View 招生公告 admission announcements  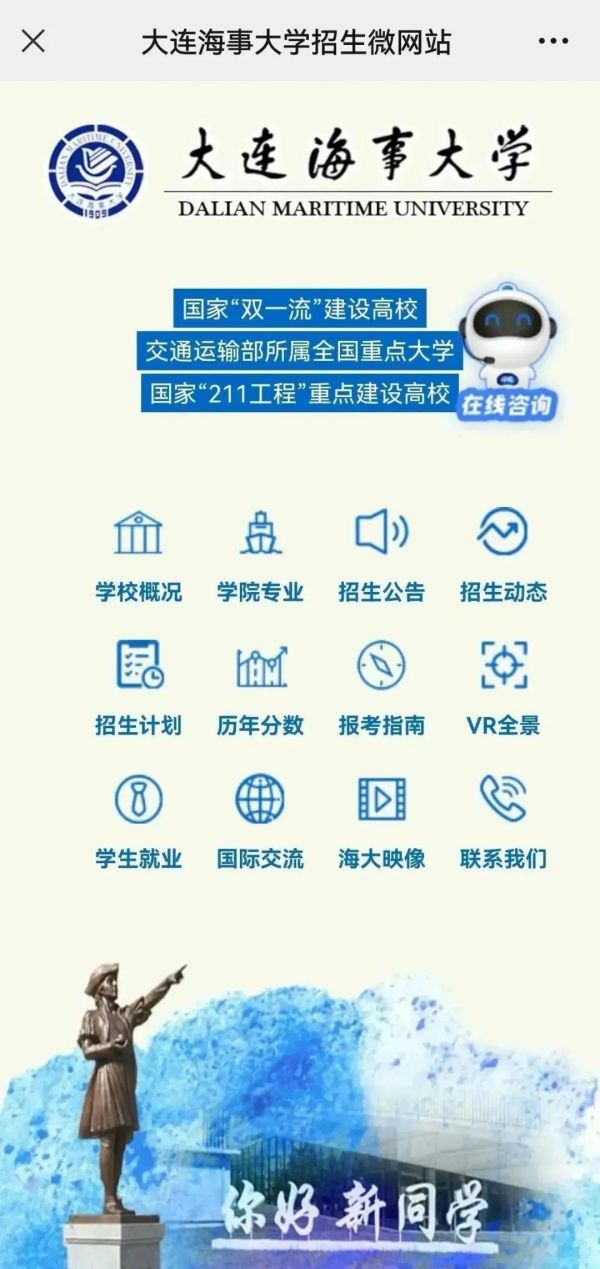[x=381, y=555]
